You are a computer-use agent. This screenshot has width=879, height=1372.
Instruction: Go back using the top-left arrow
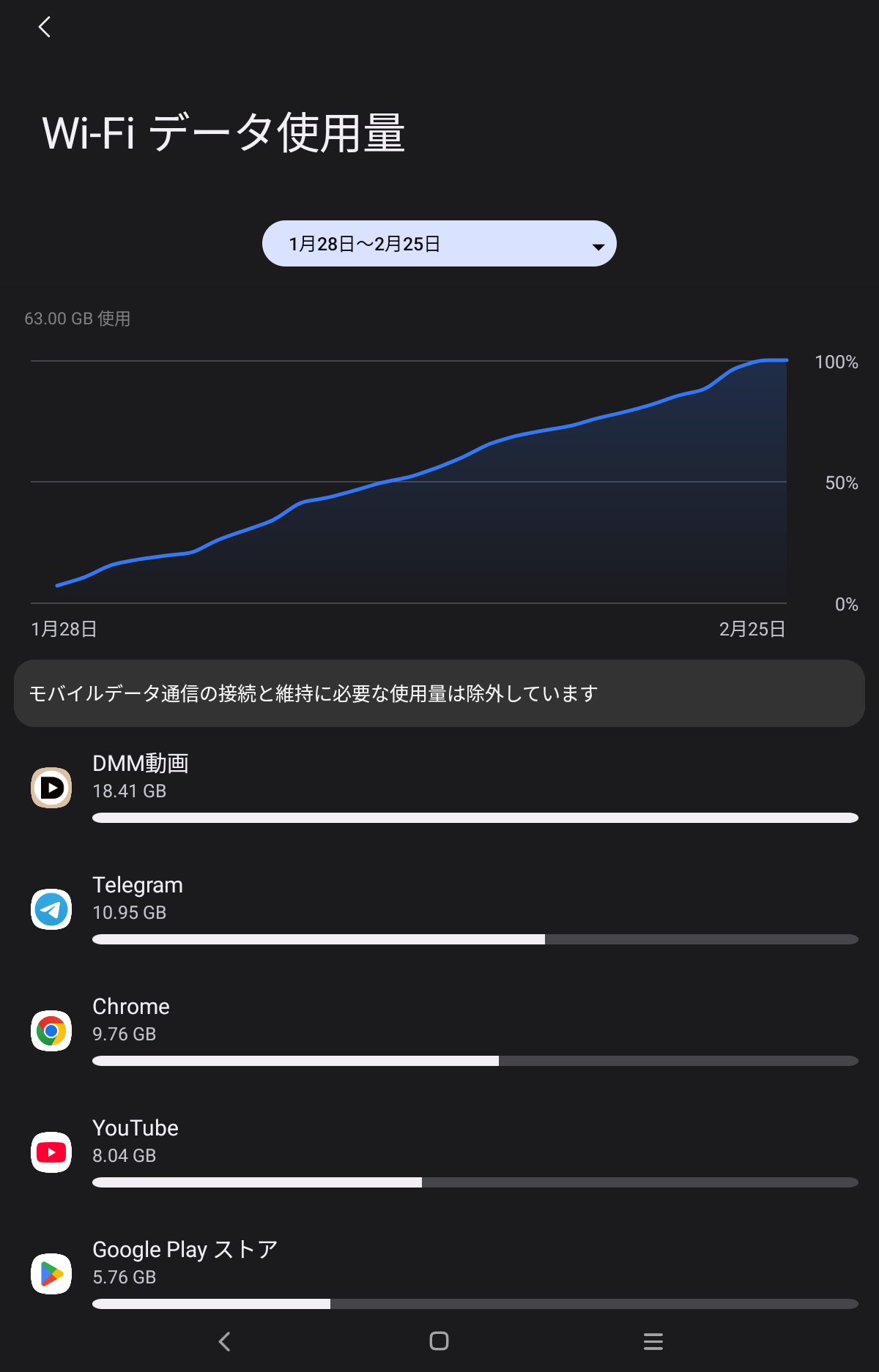click(x=45, y=28)
